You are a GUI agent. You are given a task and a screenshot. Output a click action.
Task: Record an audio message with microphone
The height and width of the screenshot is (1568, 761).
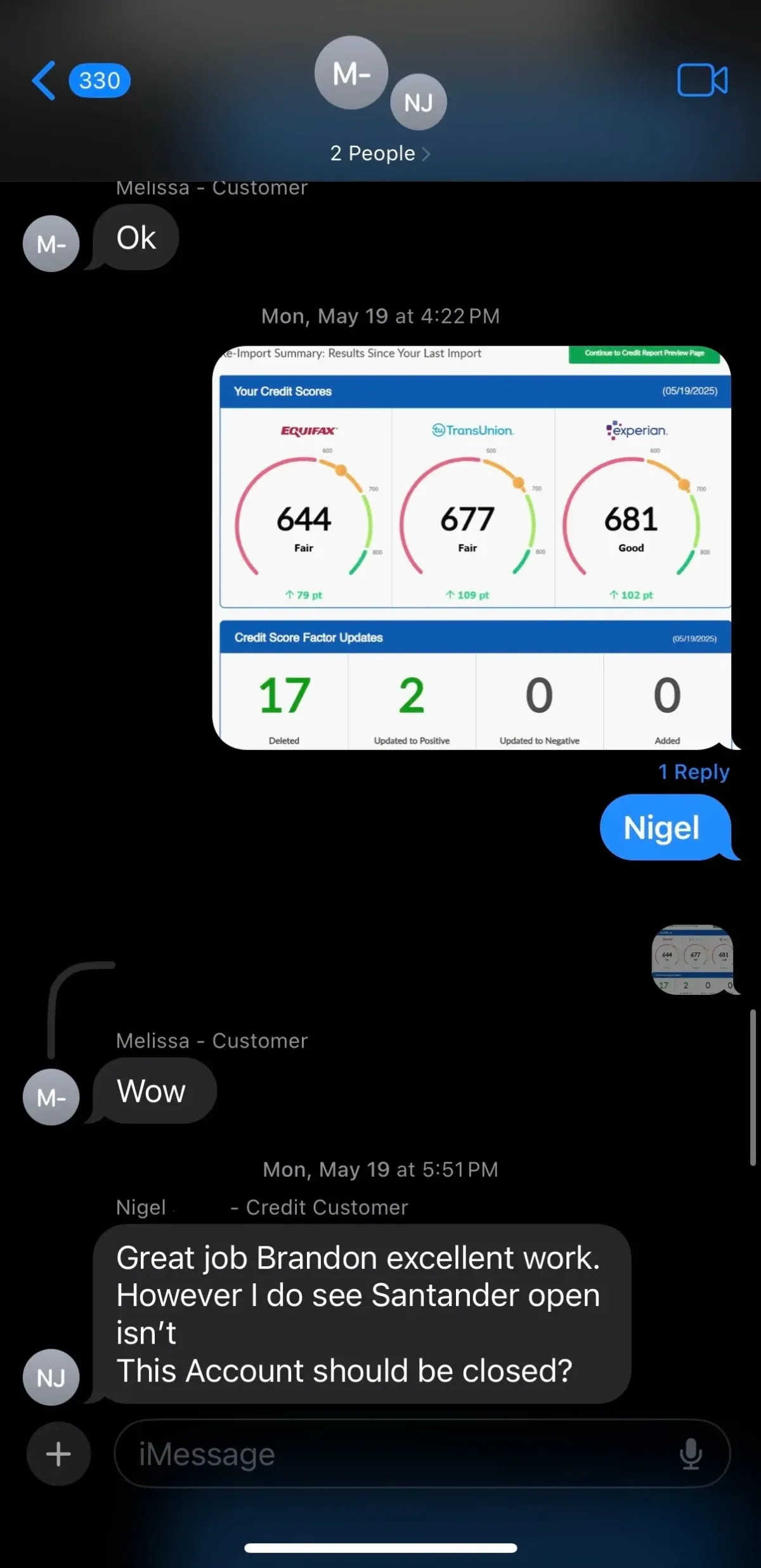coord(691,1454)
